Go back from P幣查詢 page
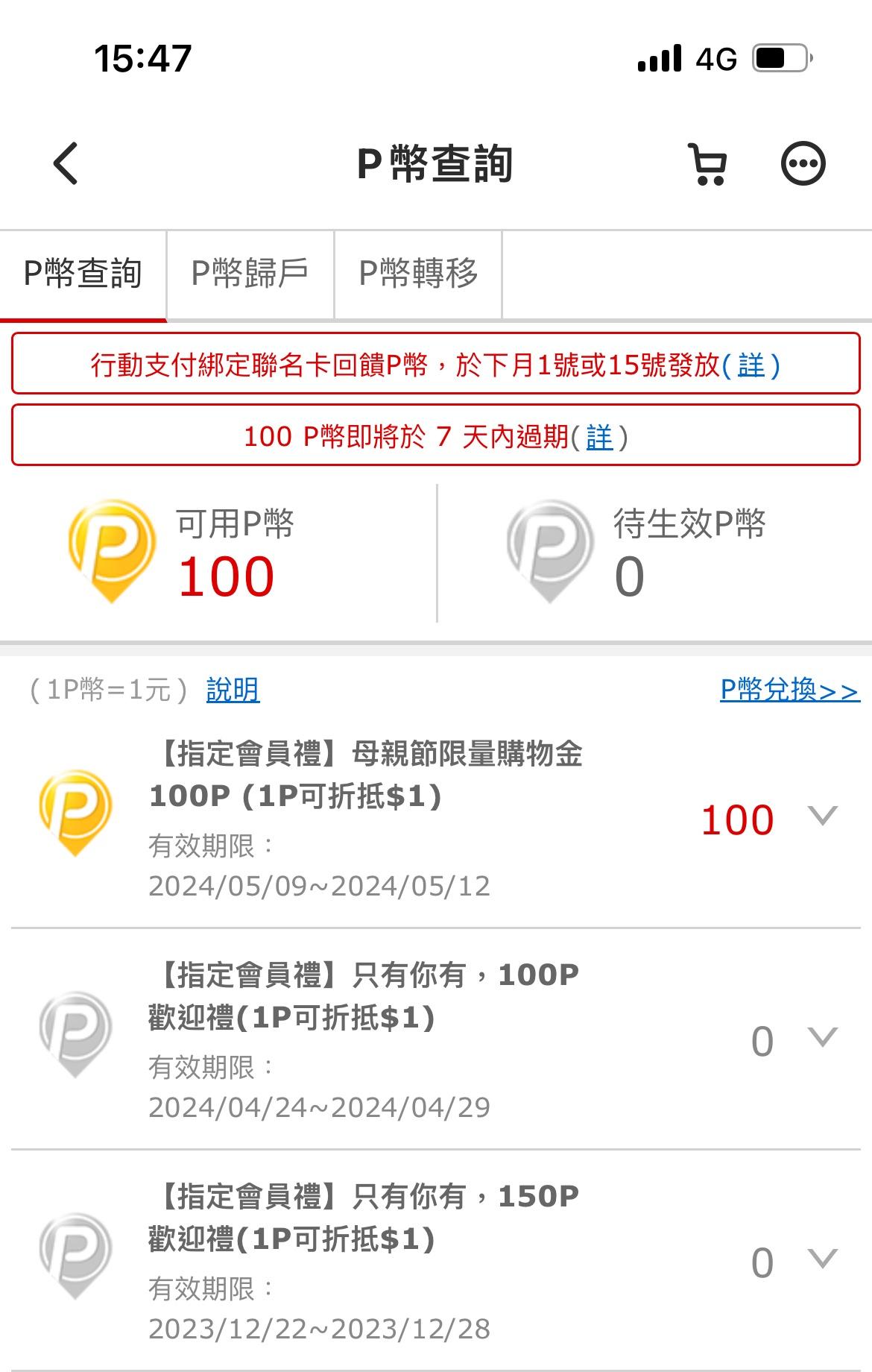872x1372 pixels. click(x=66, y=163)
